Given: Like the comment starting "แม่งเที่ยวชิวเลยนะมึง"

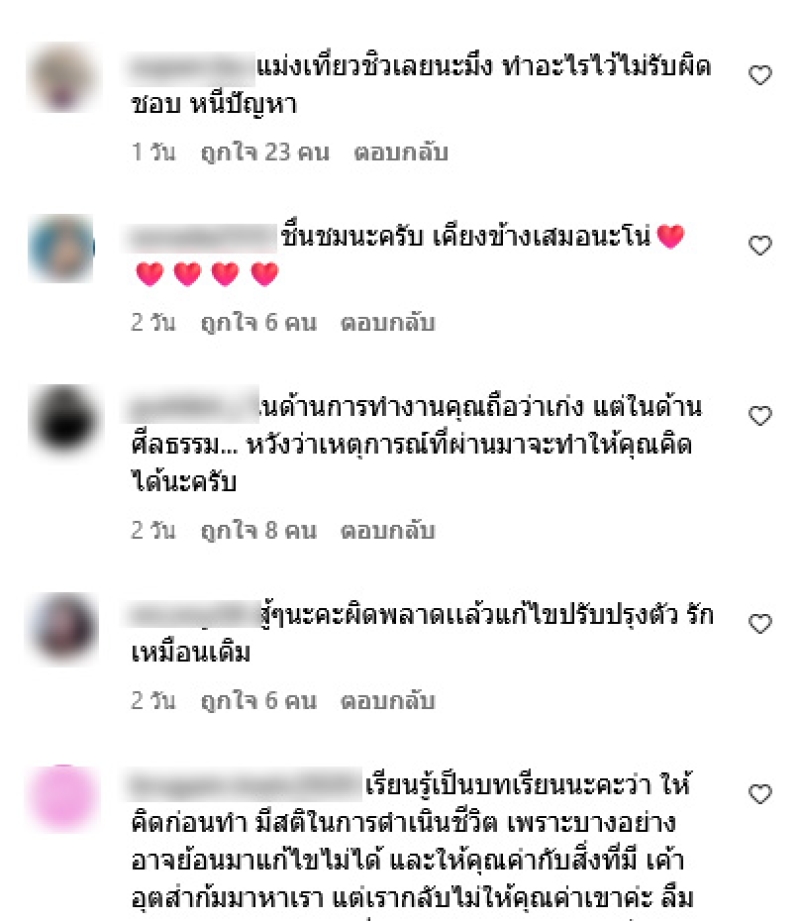Looking at the screenshot, I should pyautogui.click(x=760, y=76).
